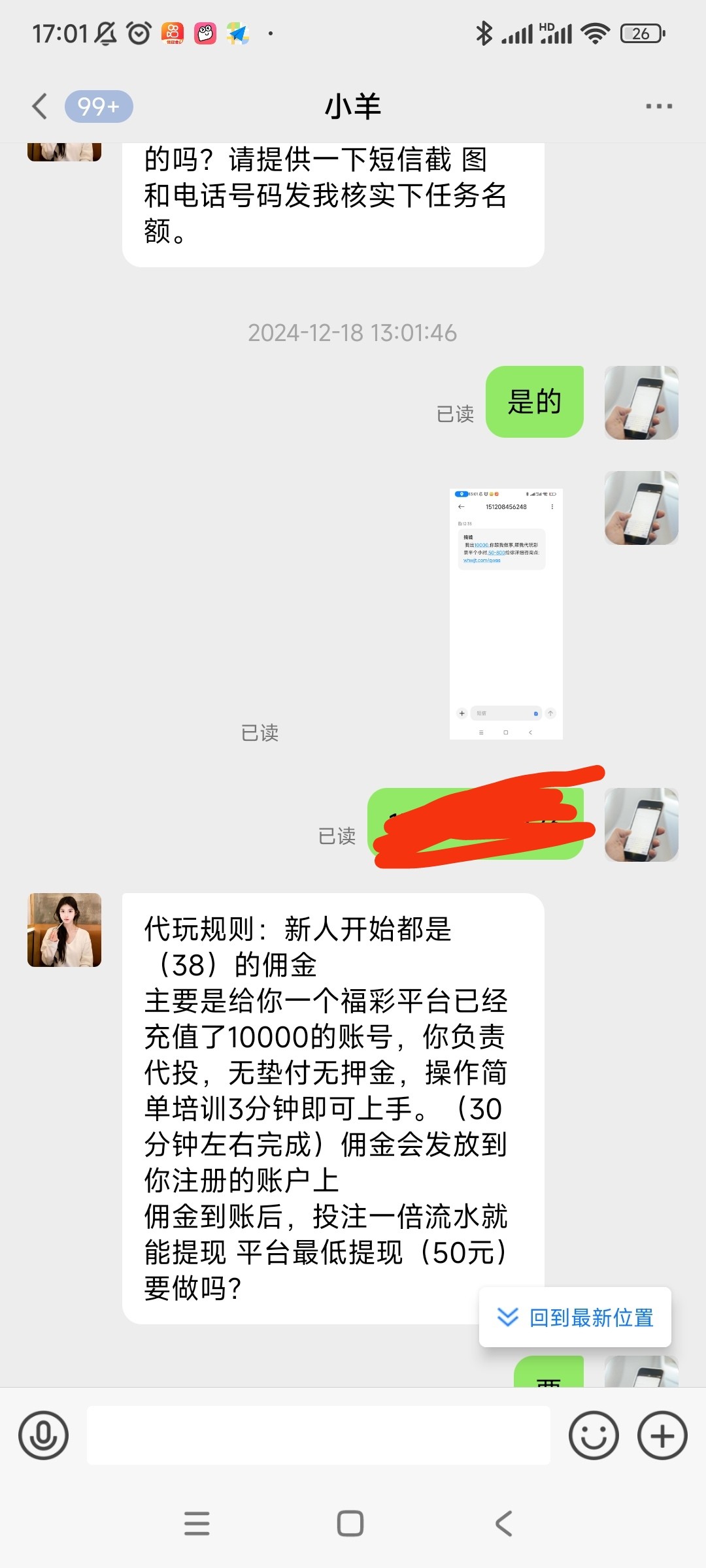The height and width of the screenshot is (1568, 706).
Task: Go back to the chat list
Action: point(41,106)
